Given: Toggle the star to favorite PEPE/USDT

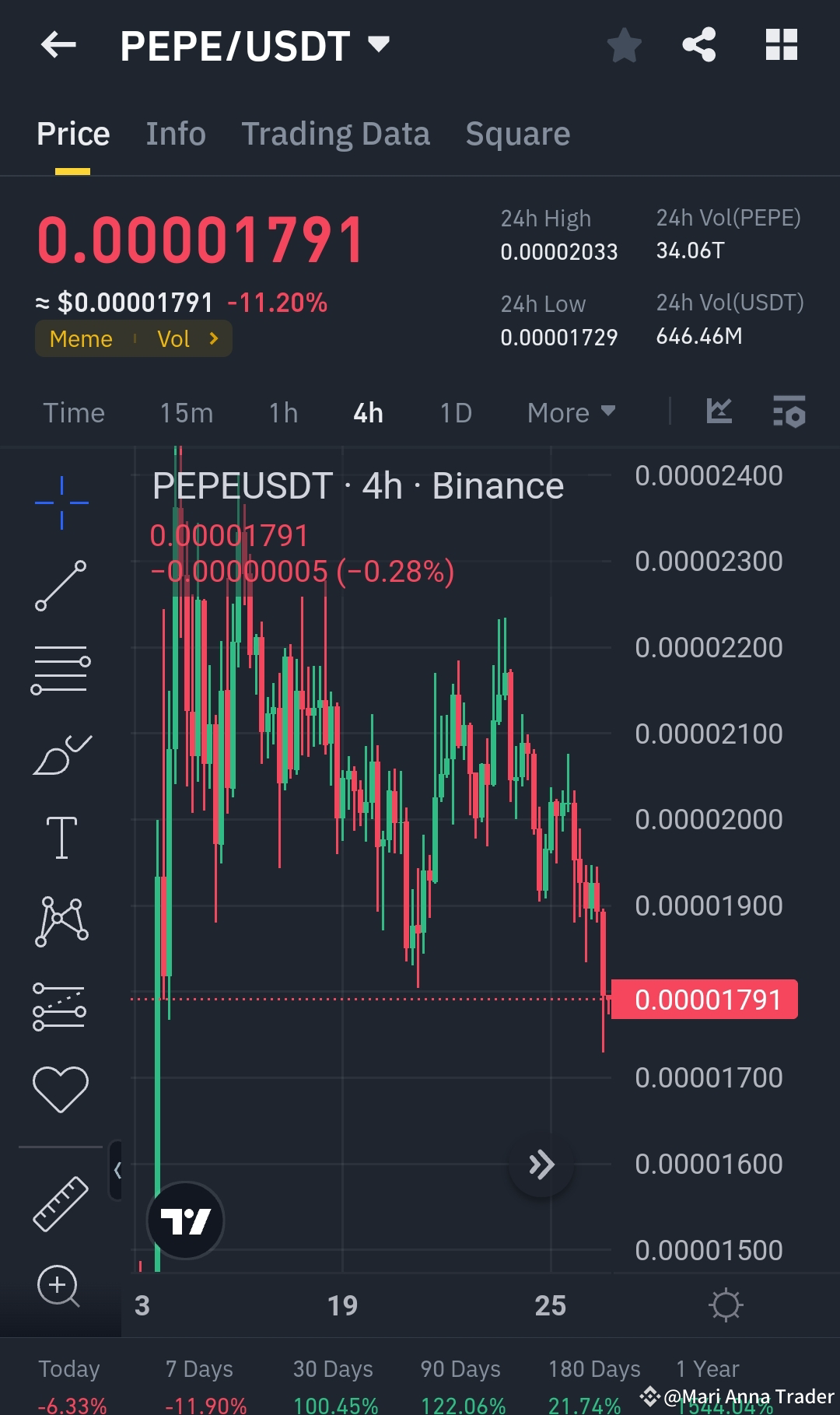Looking at the screenshot, I should [624, 45].
